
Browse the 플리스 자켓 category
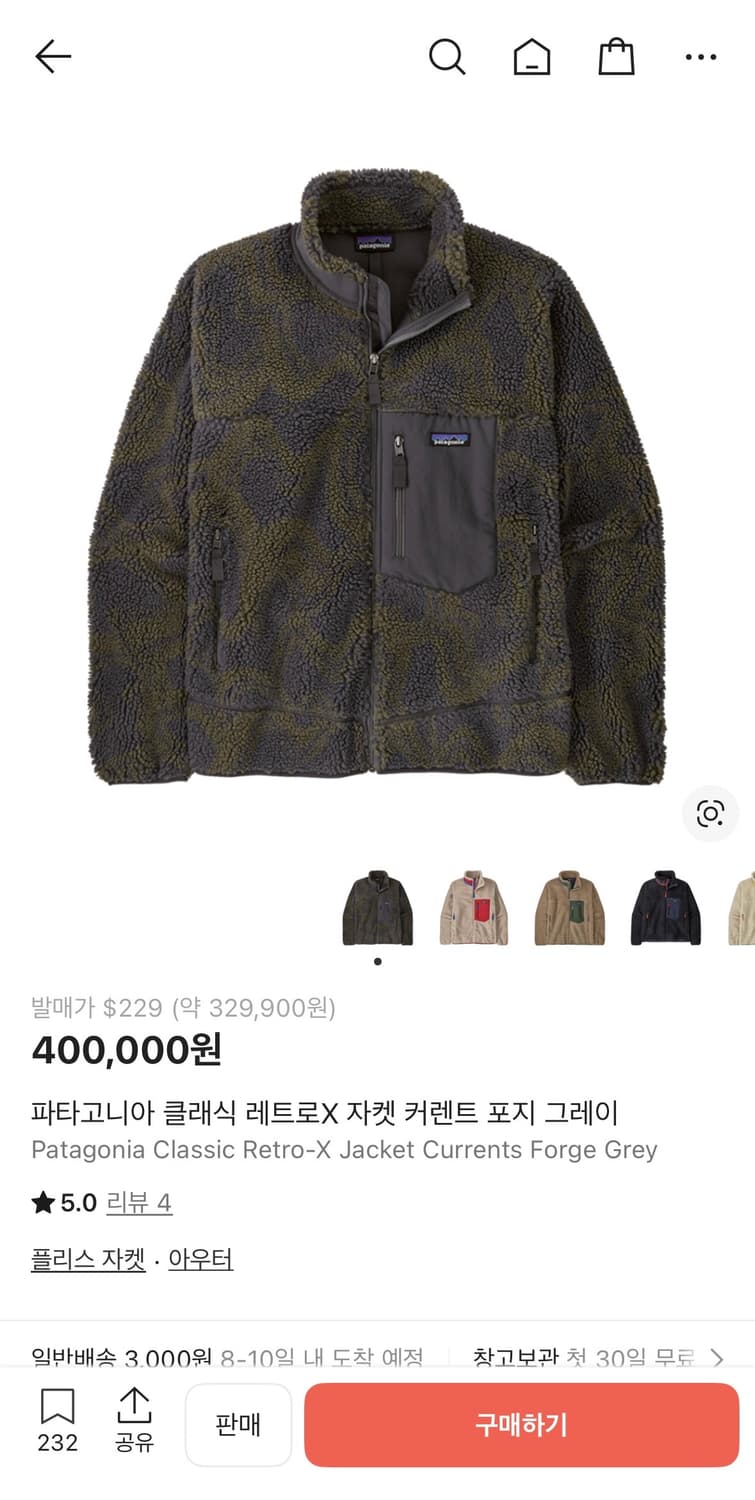[87, 1259]
